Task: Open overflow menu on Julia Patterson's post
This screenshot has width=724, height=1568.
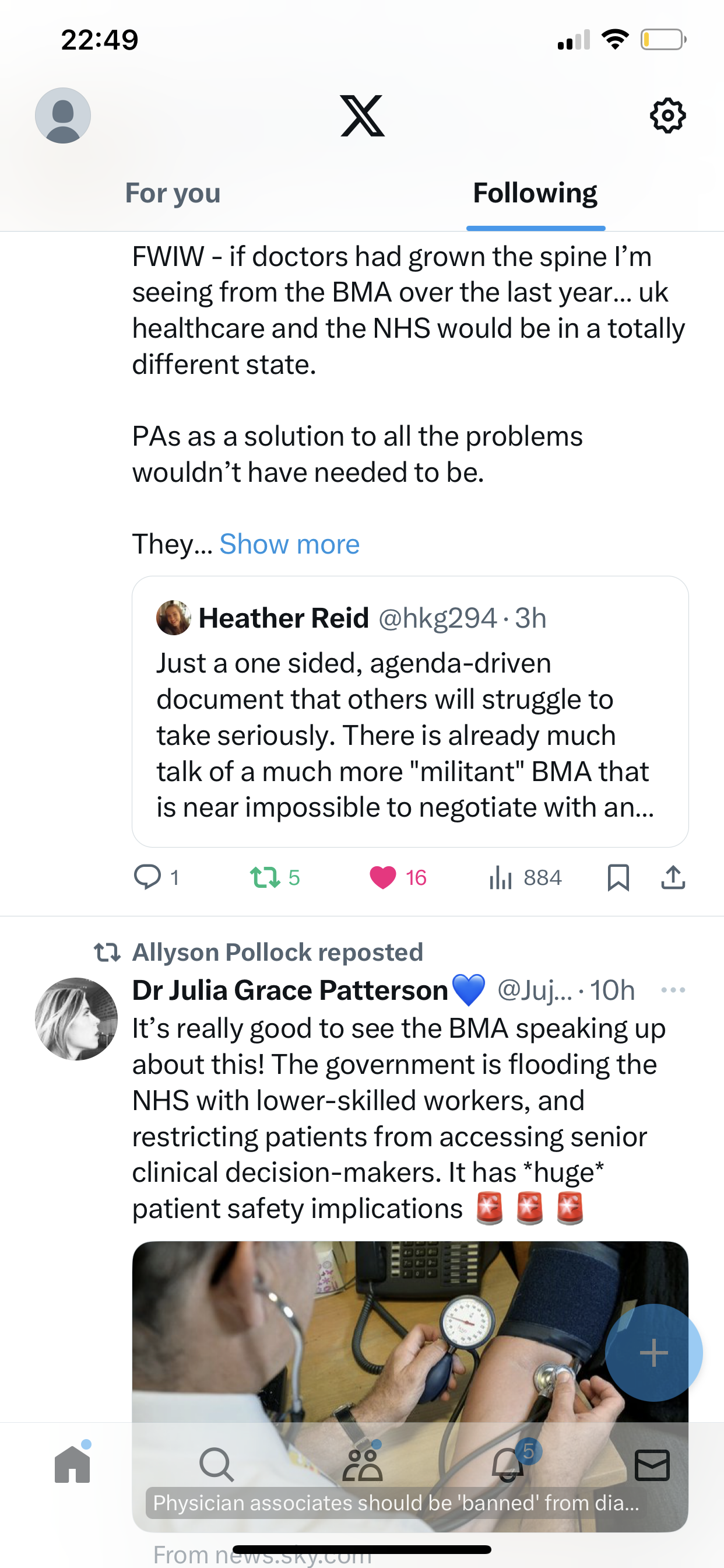Action: [x=673, y=990]
